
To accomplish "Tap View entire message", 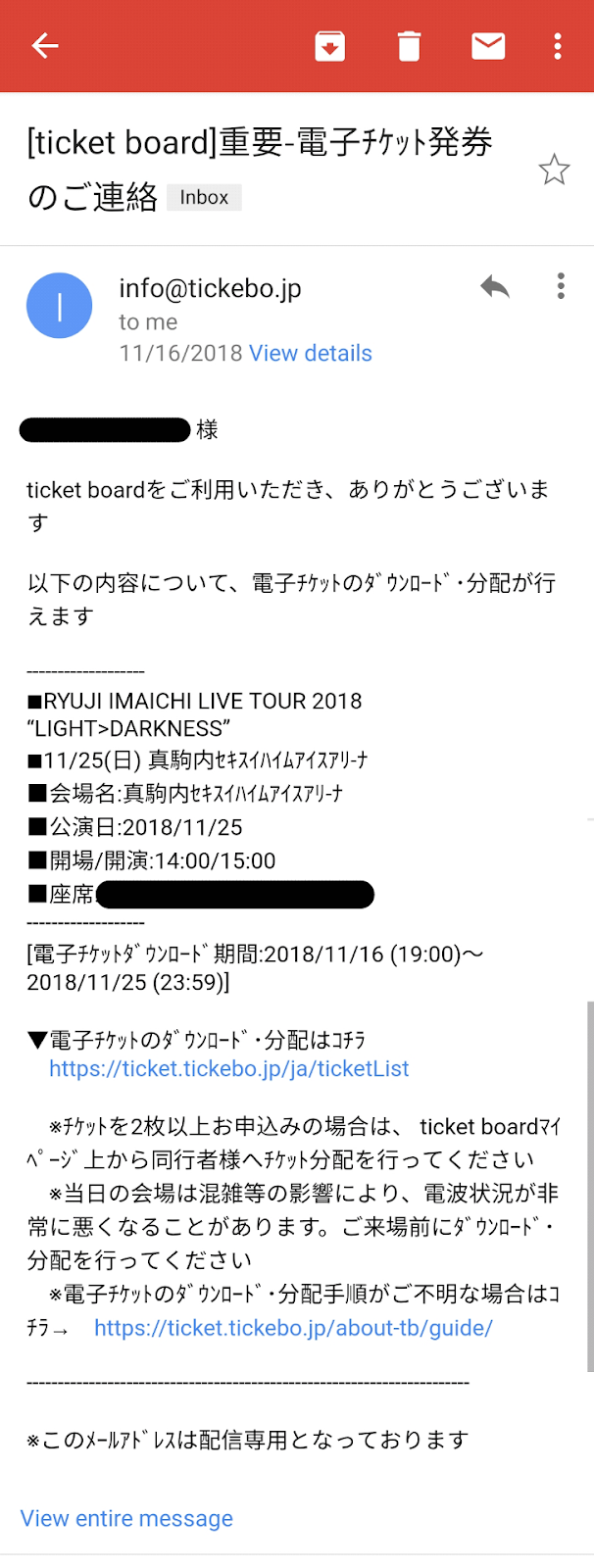I will 126,1518.
